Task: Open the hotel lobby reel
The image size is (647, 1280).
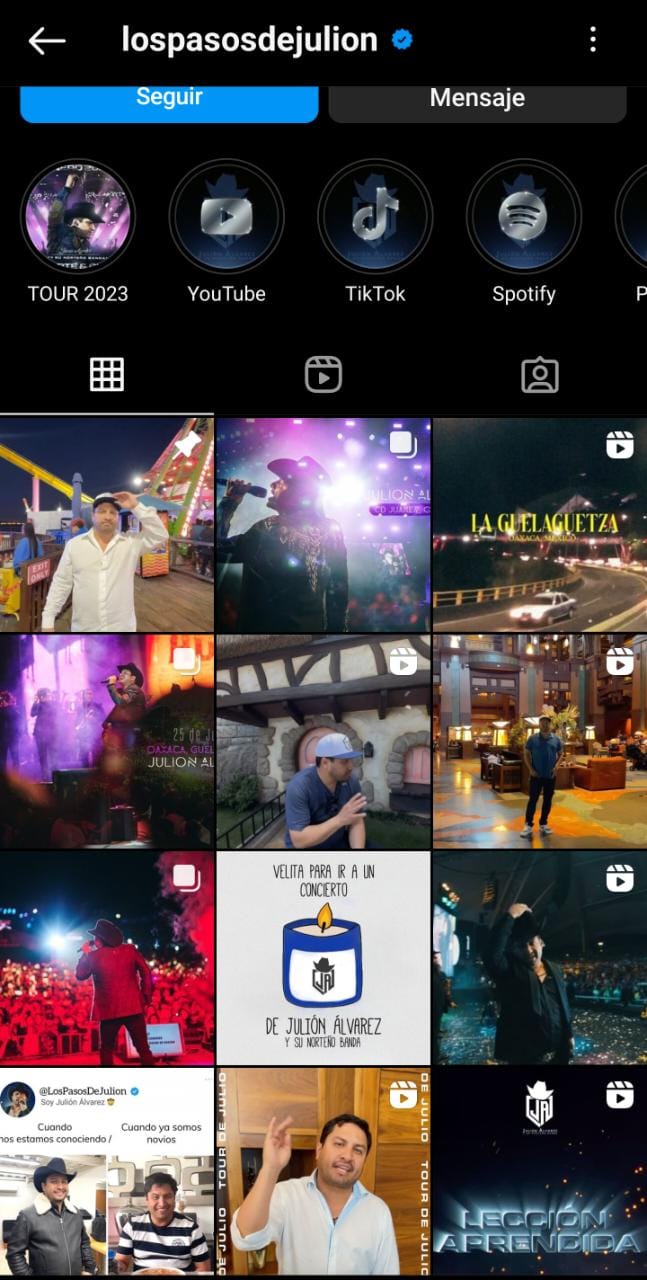Action: point(540,741)
